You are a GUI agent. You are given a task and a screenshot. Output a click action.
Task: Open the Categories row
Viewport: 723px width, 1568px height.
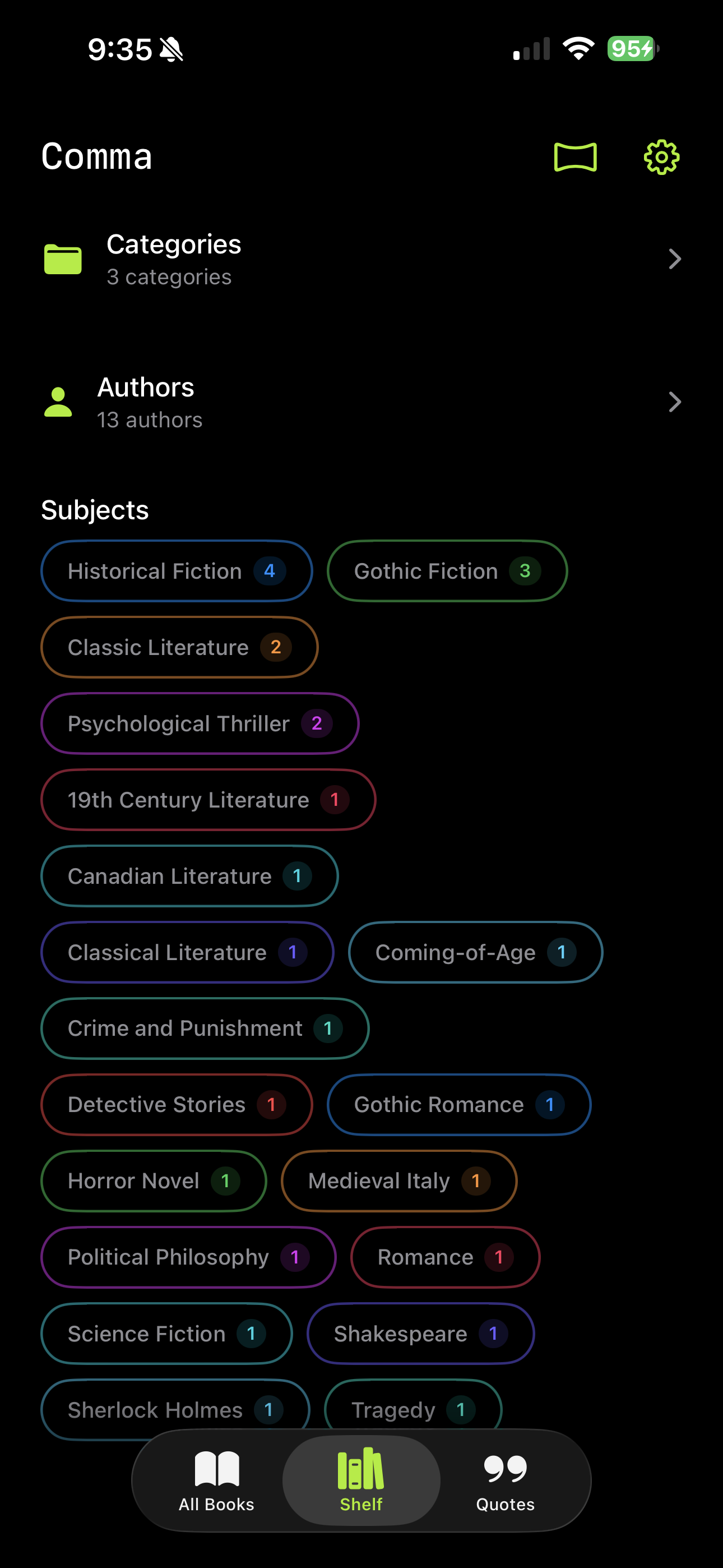tap(361, 260)
